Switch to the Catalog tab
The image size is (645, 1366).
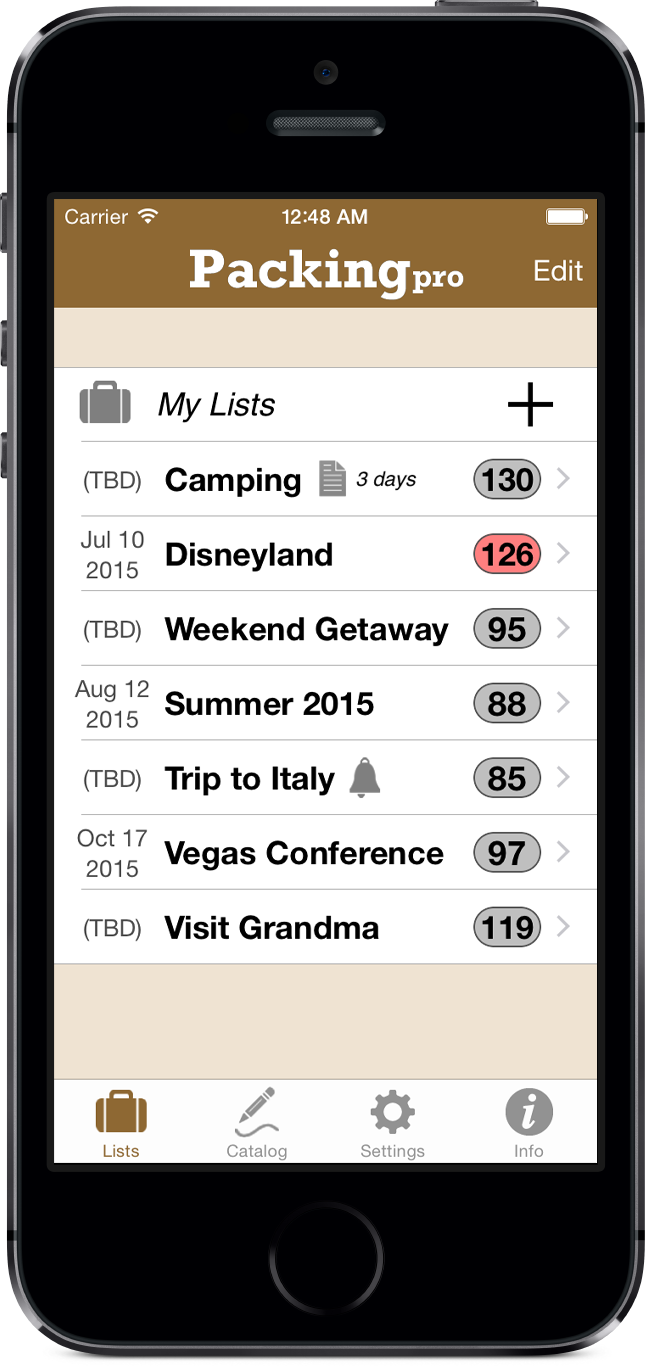pyautogui.click(x=257, y=1124)
